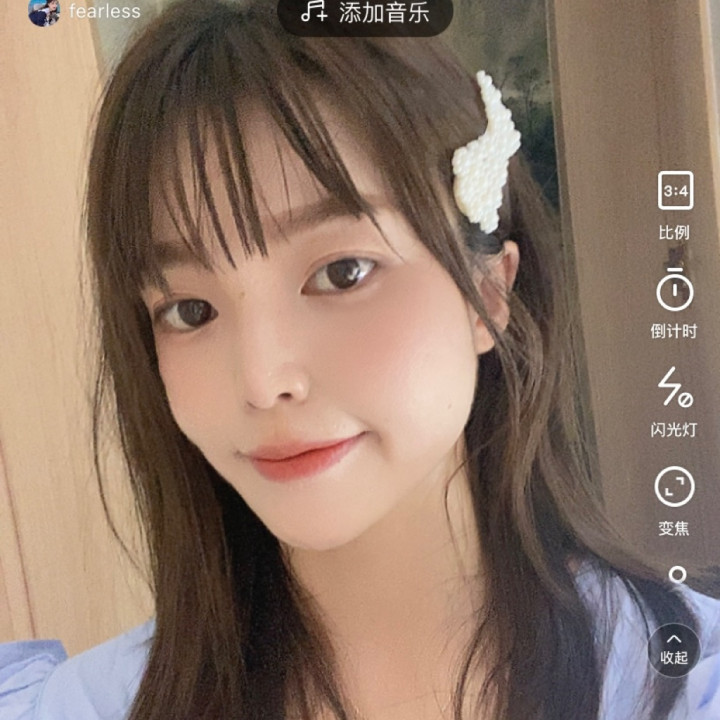720x720 pixels.
Task: Open fearless user profile avatar
Action: click(44, 12)
